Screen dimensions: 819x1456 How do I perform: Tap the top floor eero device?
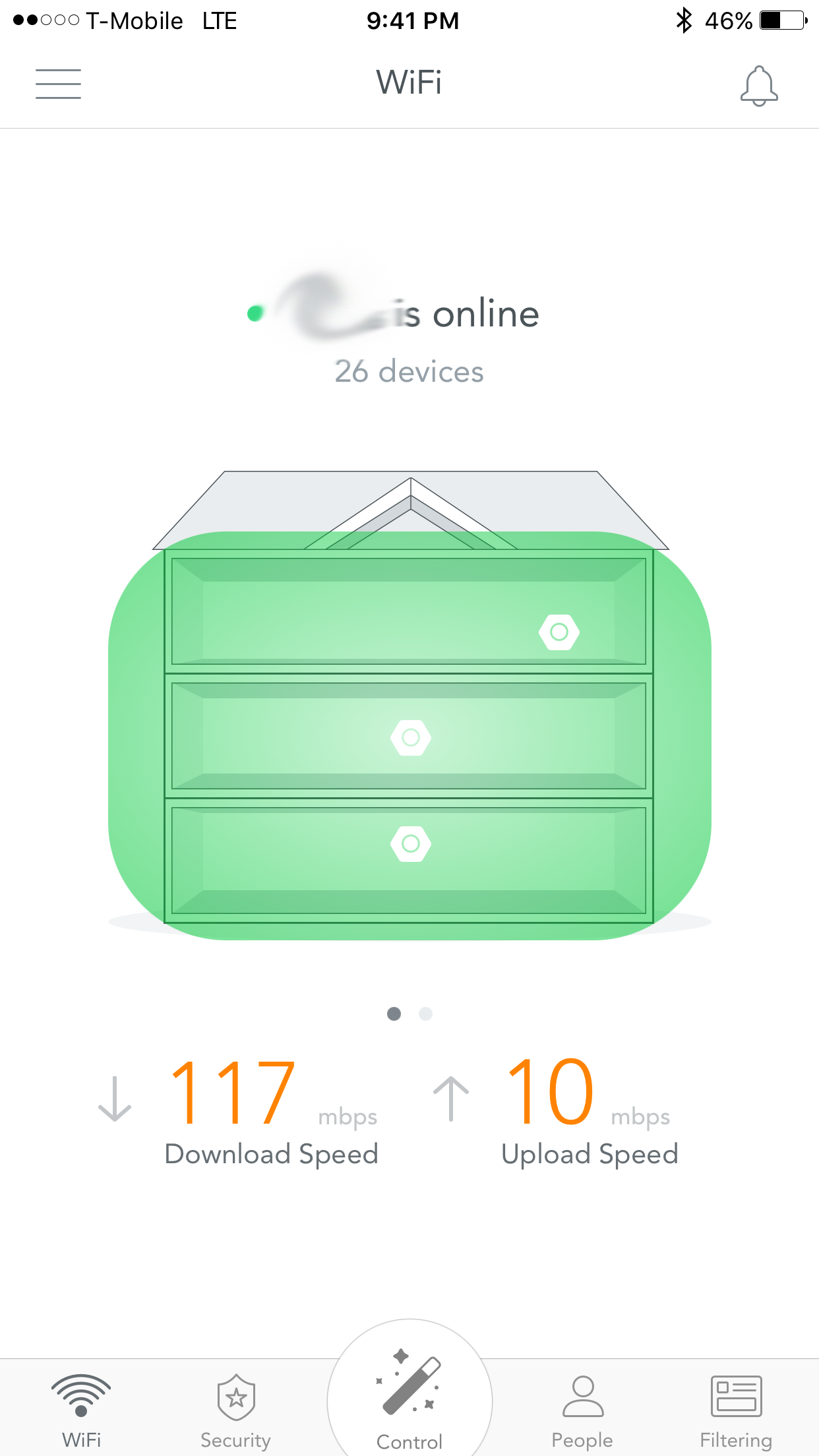point(559,632)
